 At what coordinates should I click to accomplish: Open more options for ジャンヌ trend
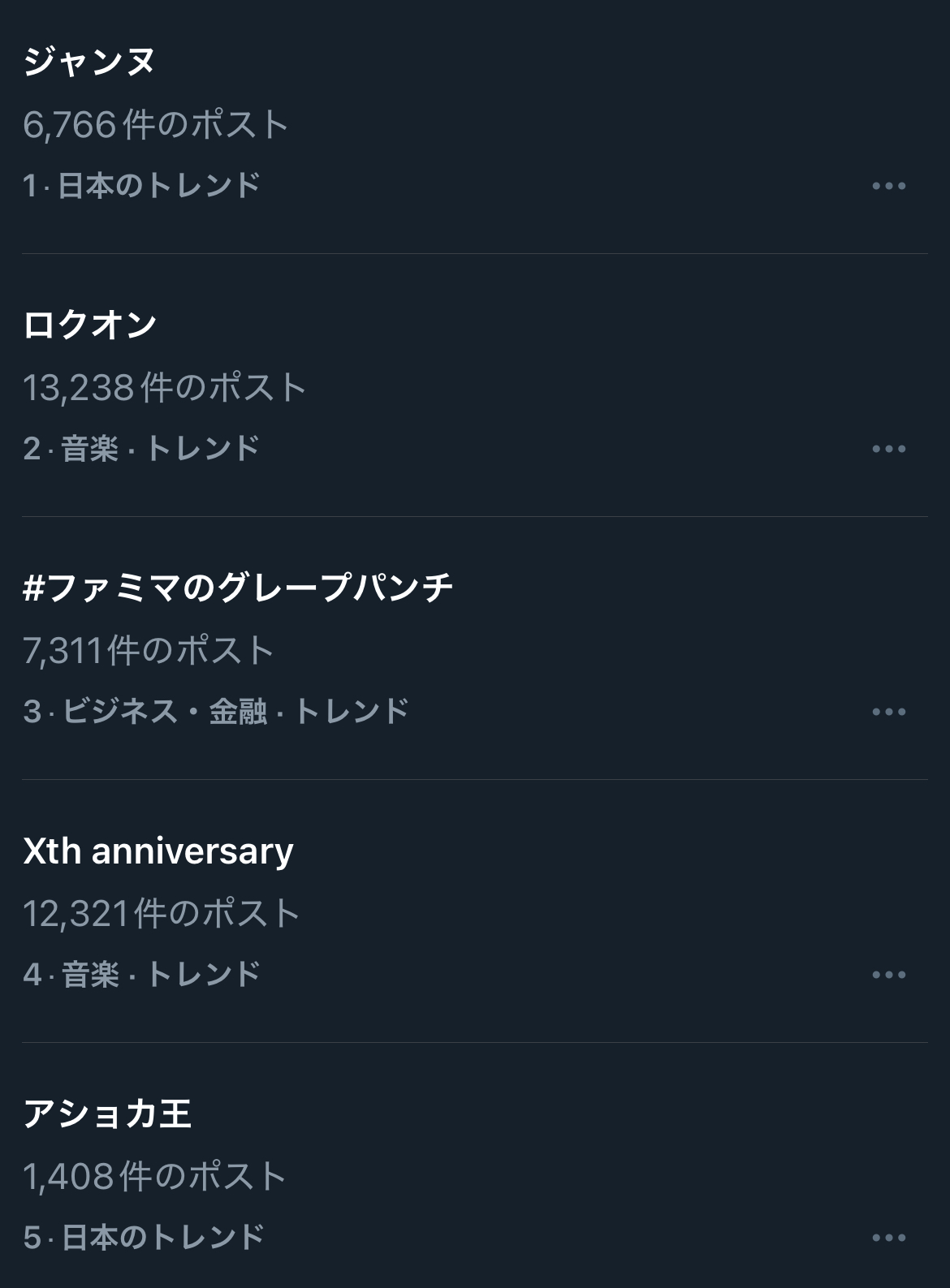[888, 186]
